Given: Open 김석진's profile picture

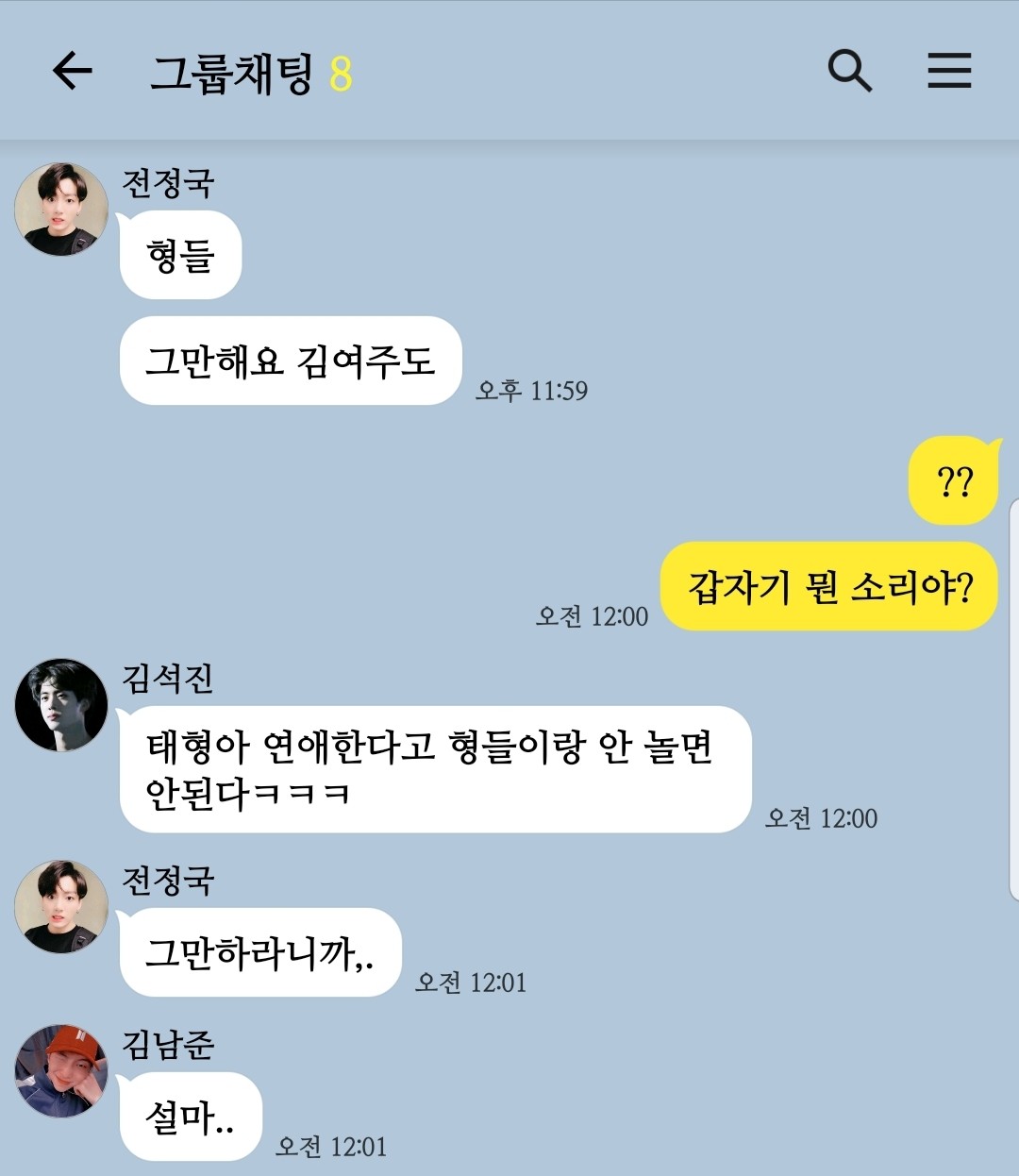Looking at the screenshot, I should pyautogui.click(x=61, y=705).
